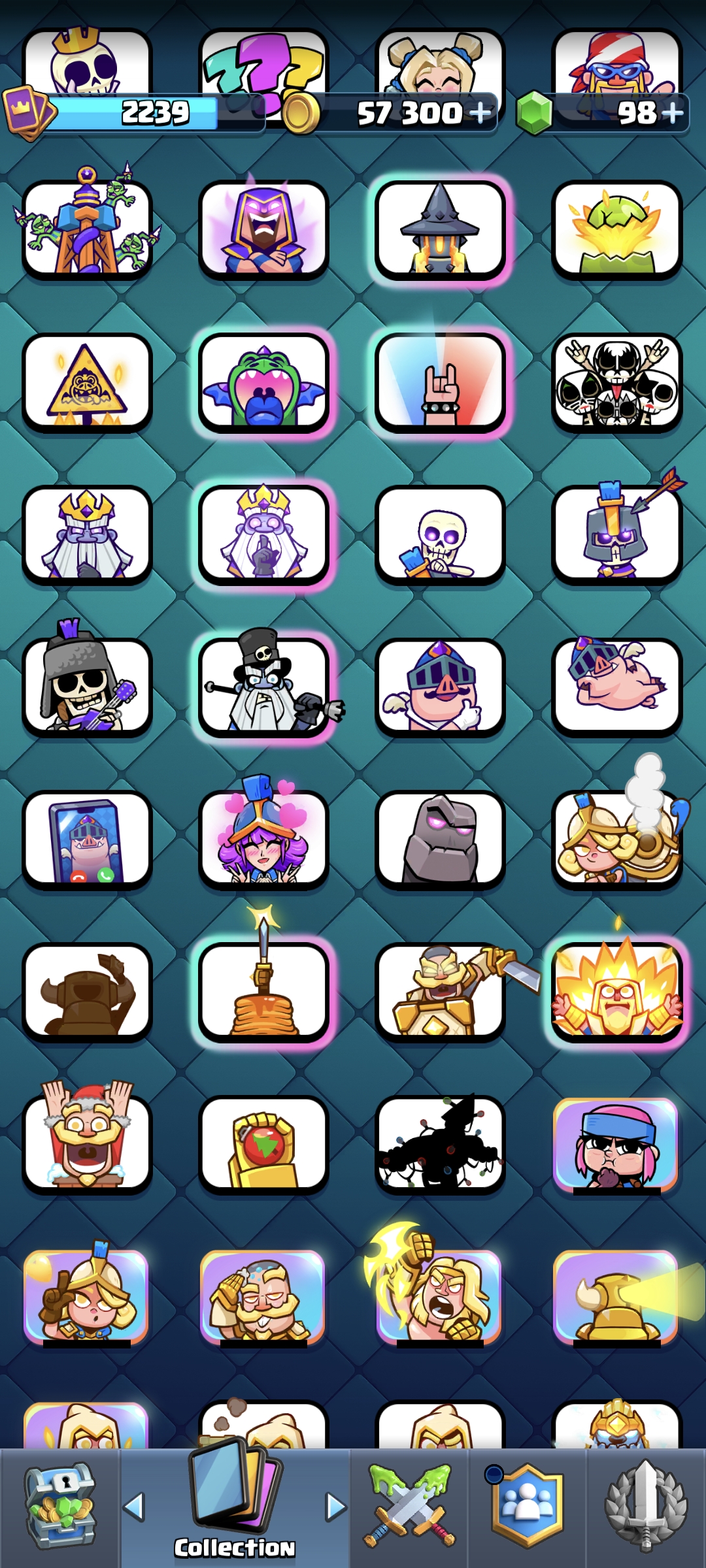The height and width of the screenshot is (1568, 706).
Task: Tap the left arrow beside Collection
Action: pyautogui.click(x=134, y=1507)
